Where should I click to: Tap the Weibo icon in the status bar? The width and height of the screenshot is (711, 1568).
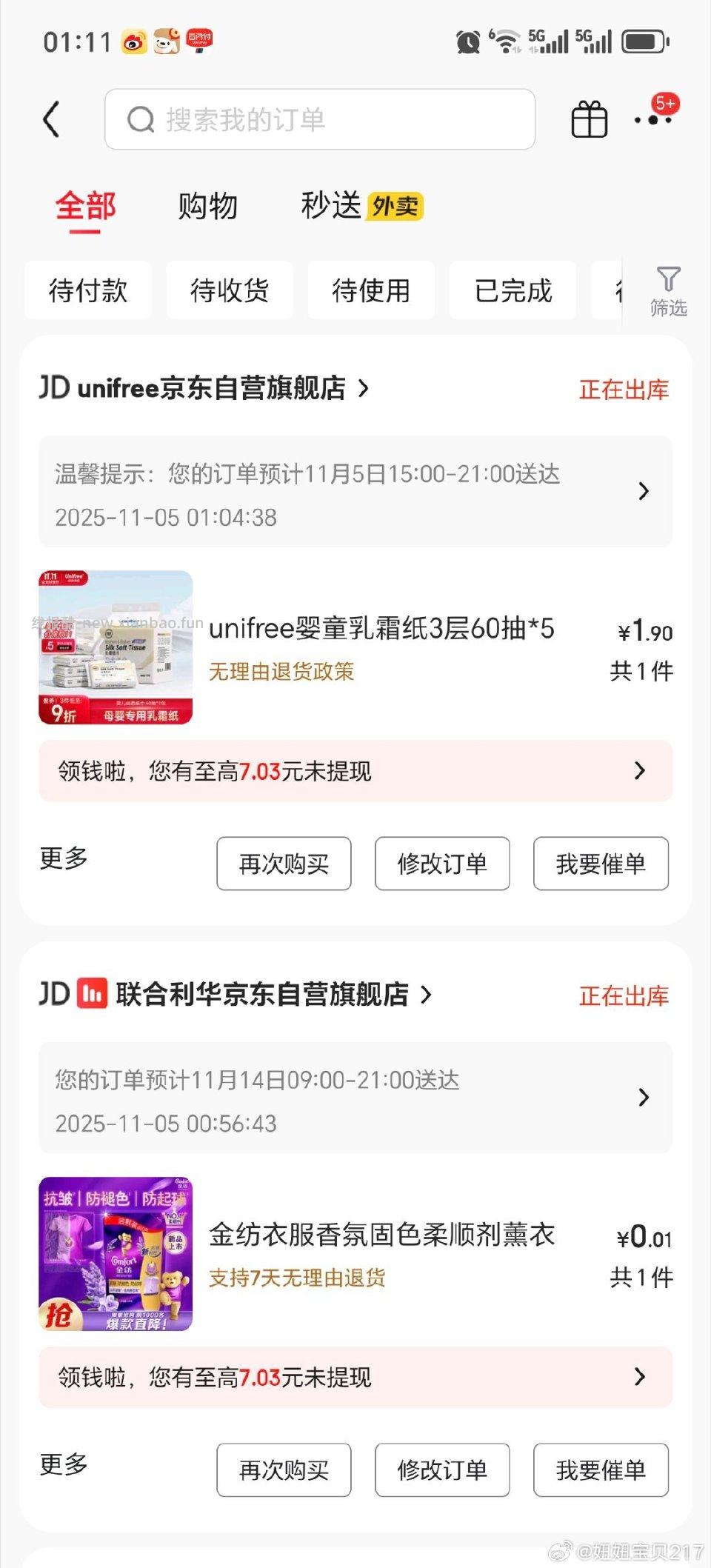[132, 41]
